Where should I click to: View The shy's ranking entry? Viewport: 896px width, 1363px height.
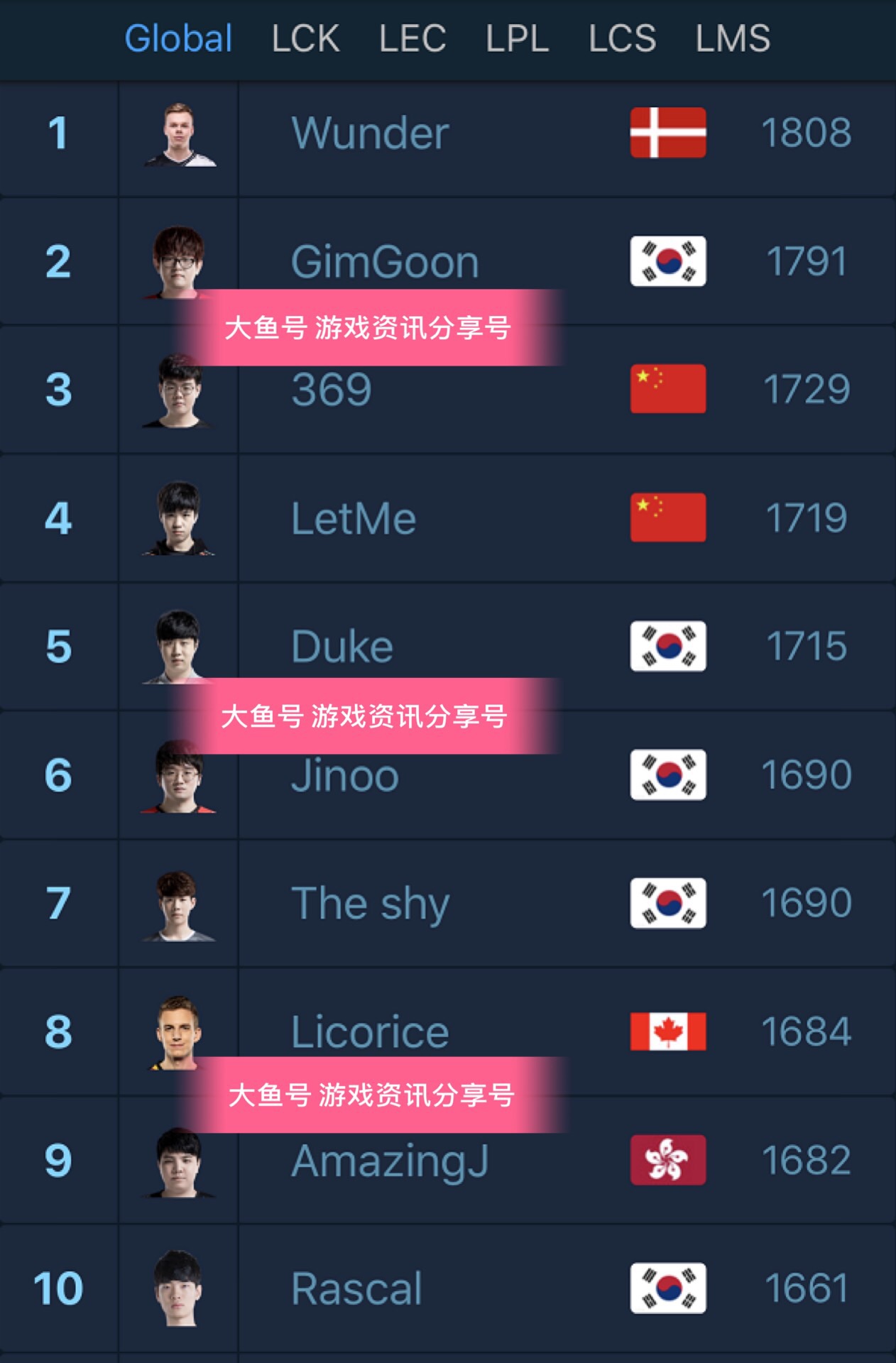370,903
